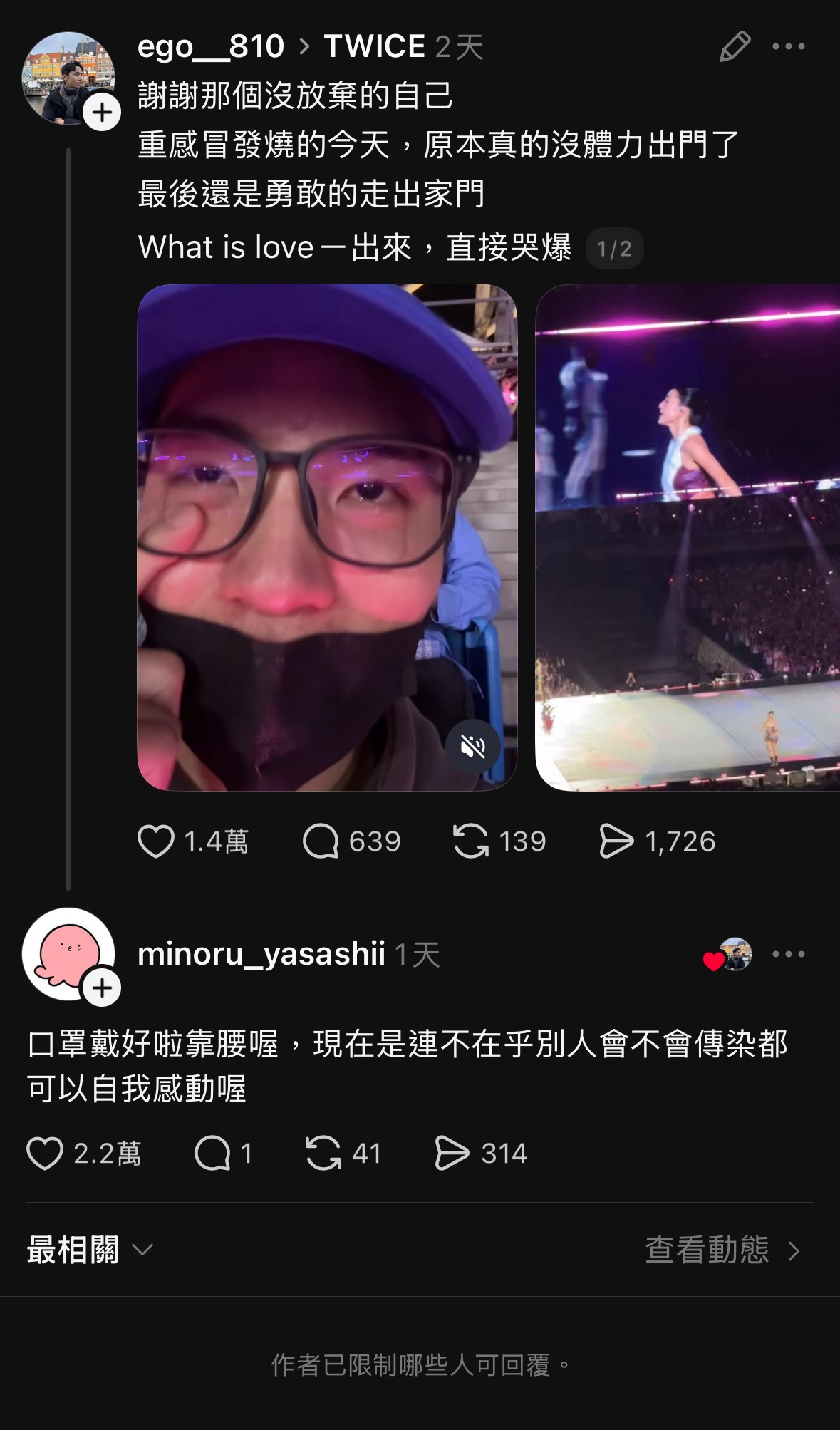Open the ego__810 username link
Screen dimensions: 840x1430
pyautogui.click(x=210, y=47)
